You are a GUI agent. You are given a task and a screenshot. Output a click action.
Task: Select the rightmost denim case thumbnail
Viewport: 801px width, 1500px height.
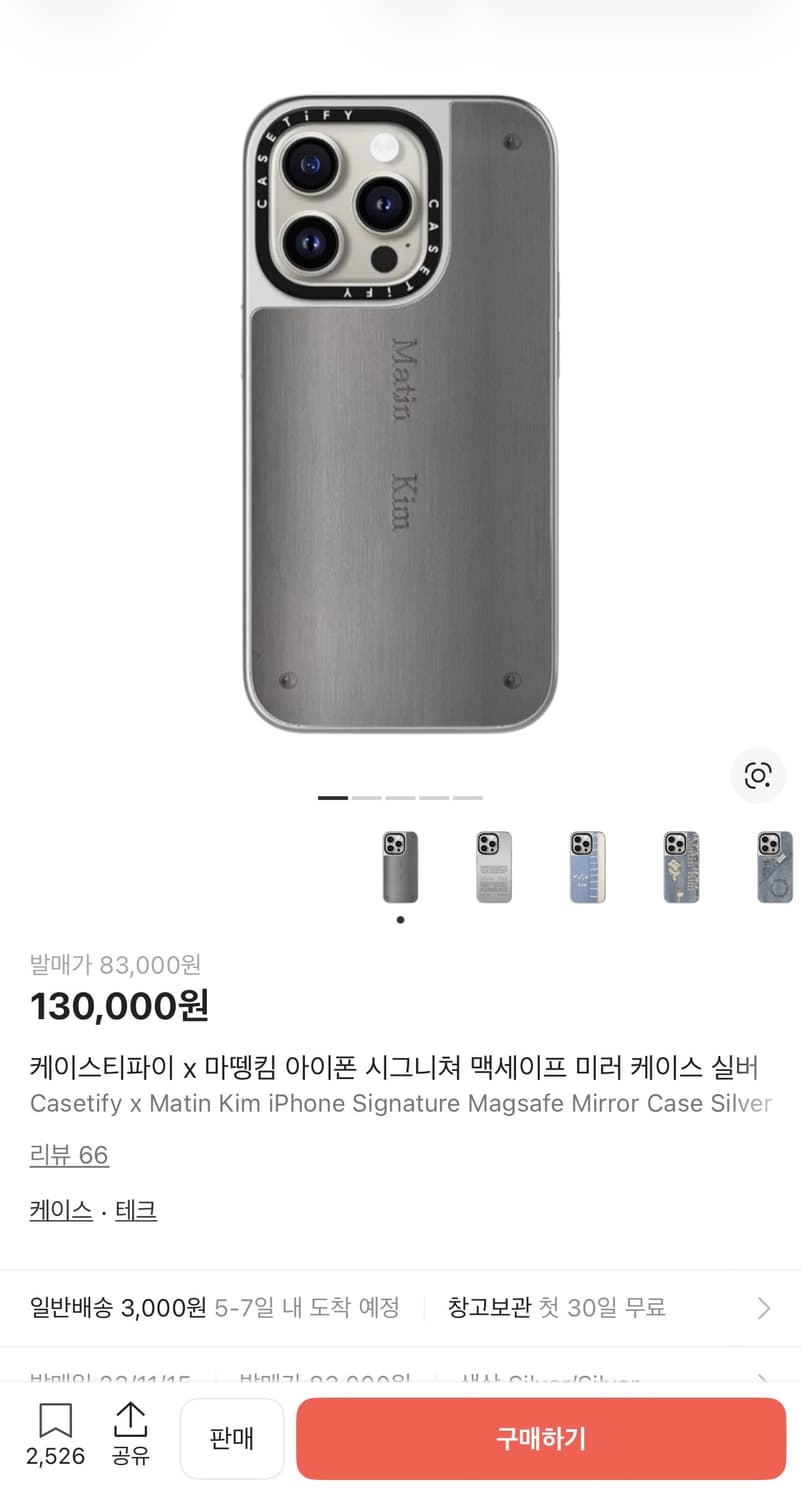pyautogui.click(x=772, y=868)
